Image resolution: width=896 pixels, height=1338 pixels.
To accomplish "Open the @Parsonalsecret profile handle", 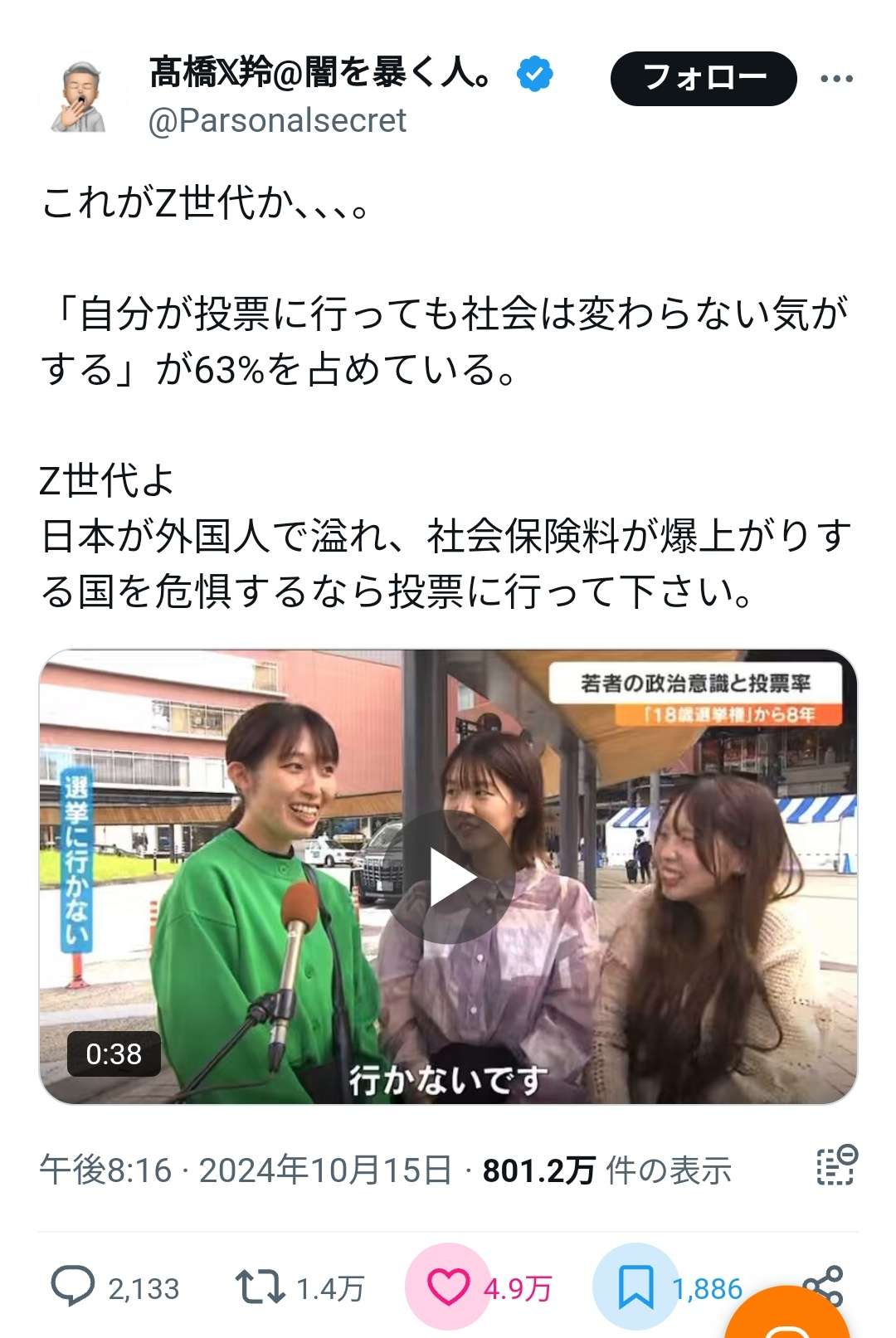I will click(277, 121).
